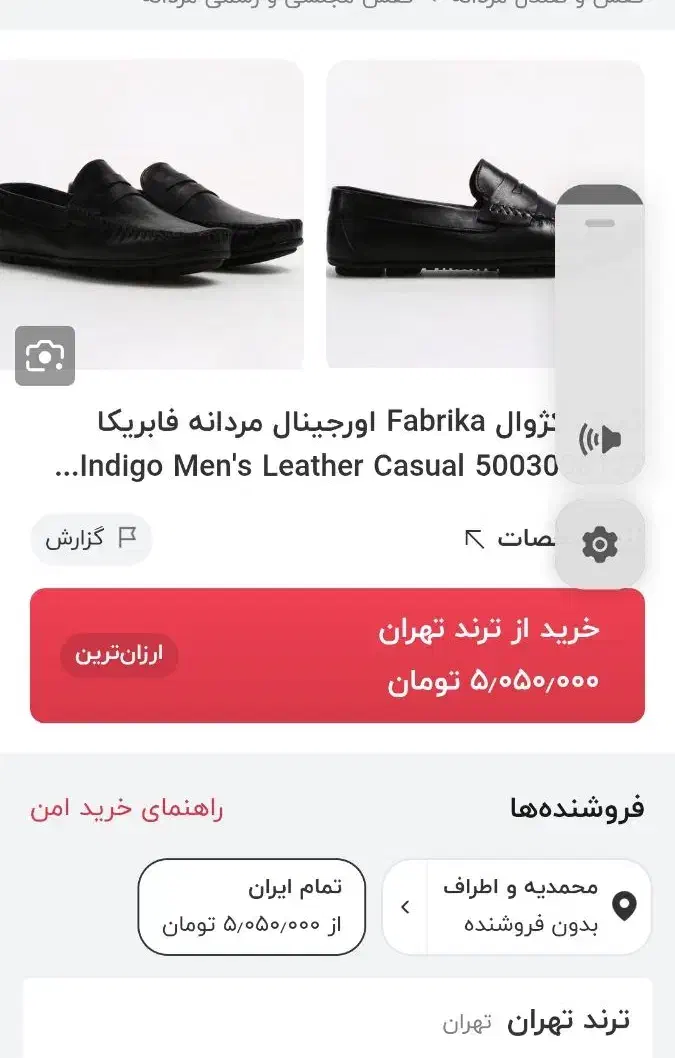Select the تمام ایران sellers filter
Viewport: 675px width, 1058px height.
coord(251,906)
